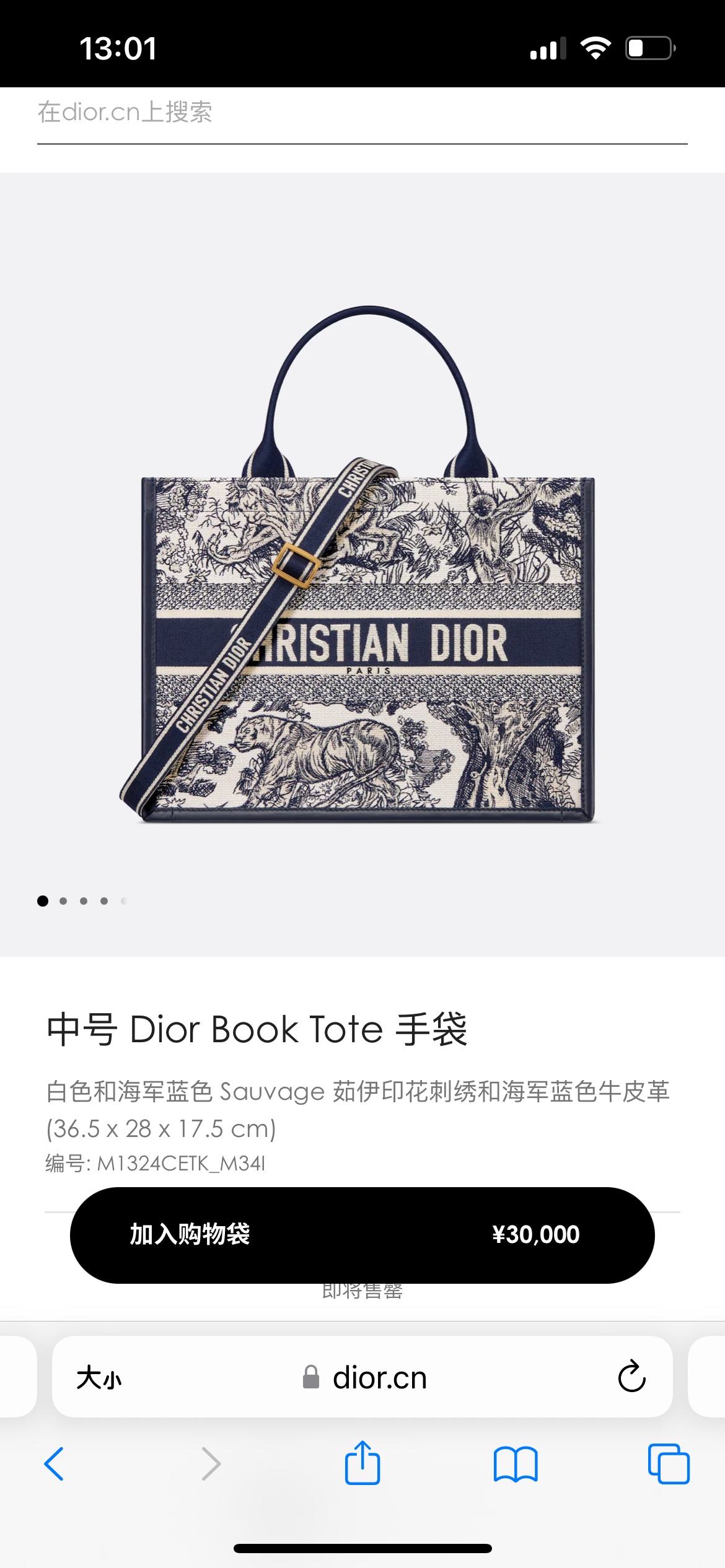Select the second image page indicator dot
The image size is (725, 1568).
coord(63,901)
